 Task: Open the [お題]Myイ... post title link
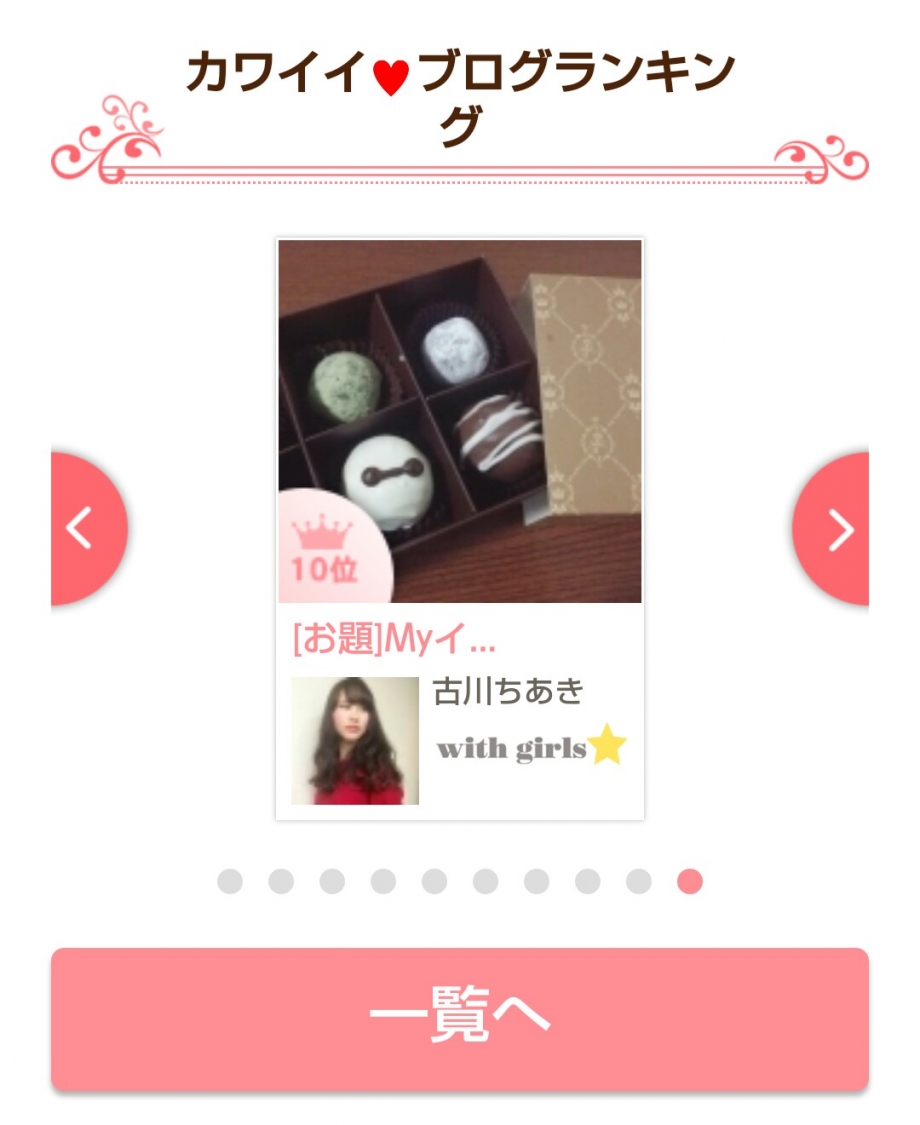pos(394,639)
